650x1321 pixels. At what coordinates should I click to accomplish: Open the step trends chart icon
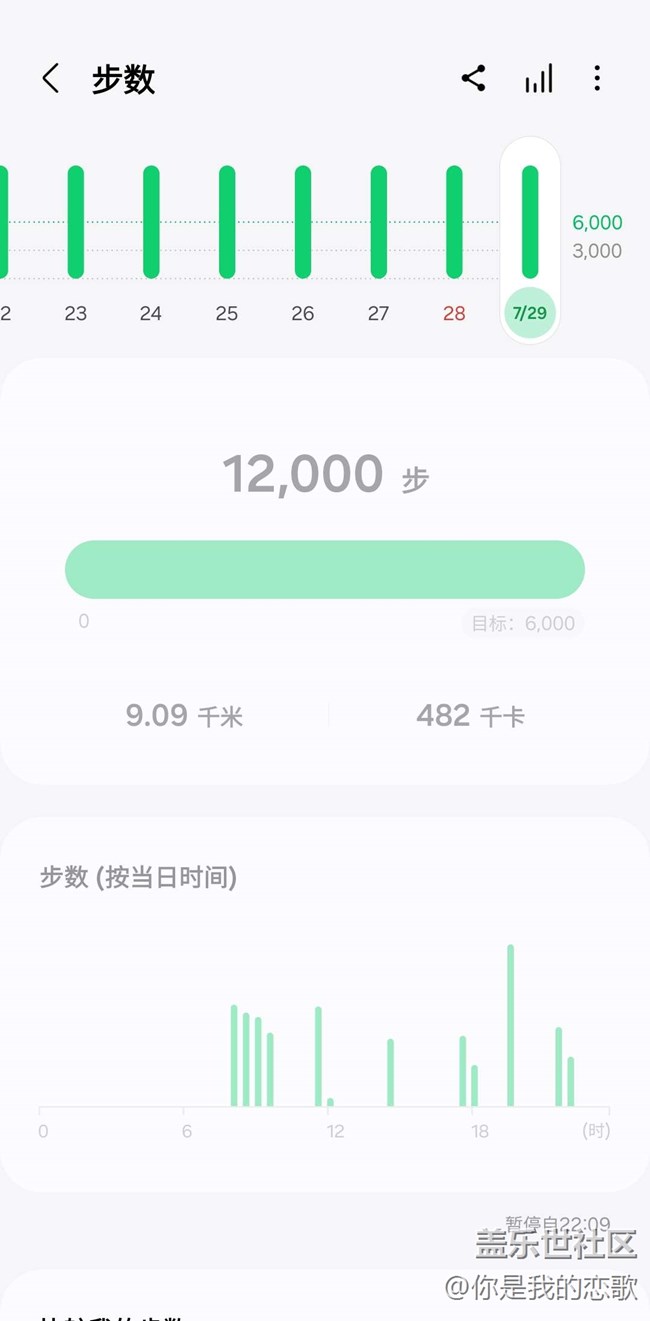click(538, 79)
